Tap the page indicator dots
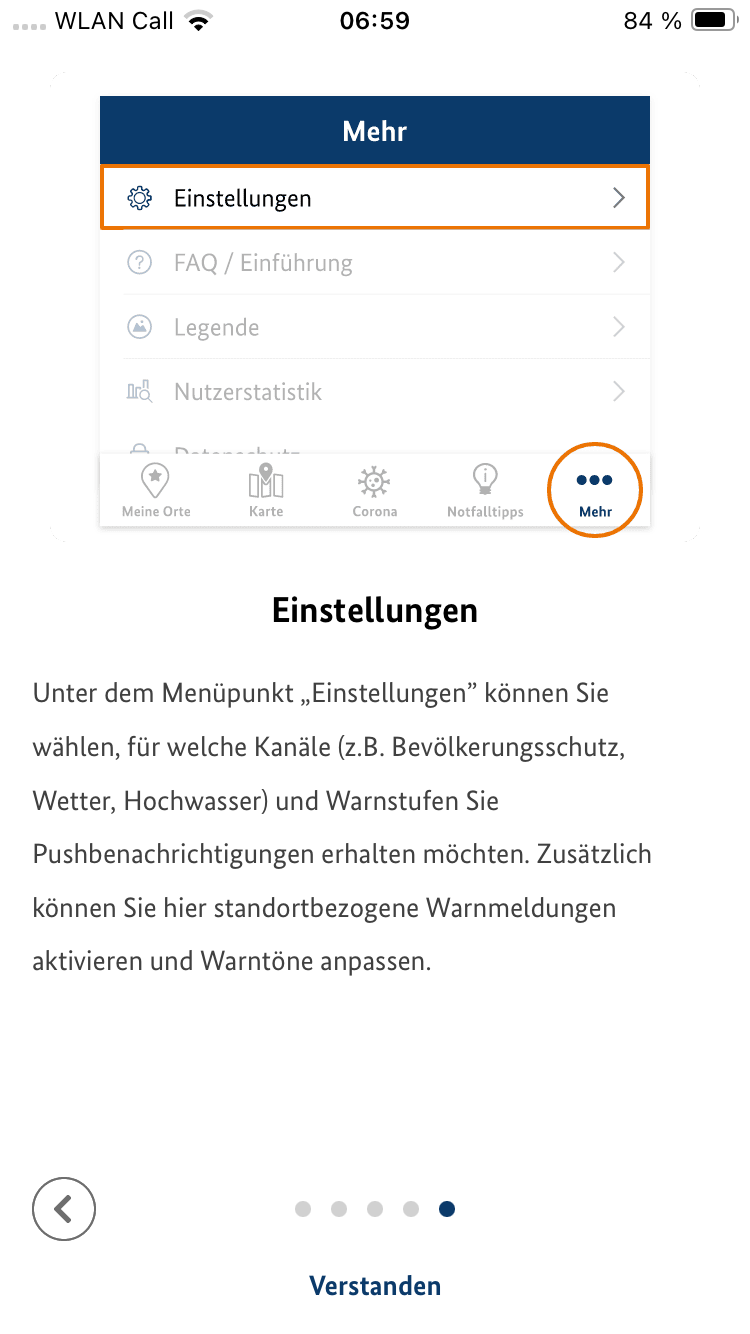This screenshot has width=750, height=1334. coord(375,1209)
